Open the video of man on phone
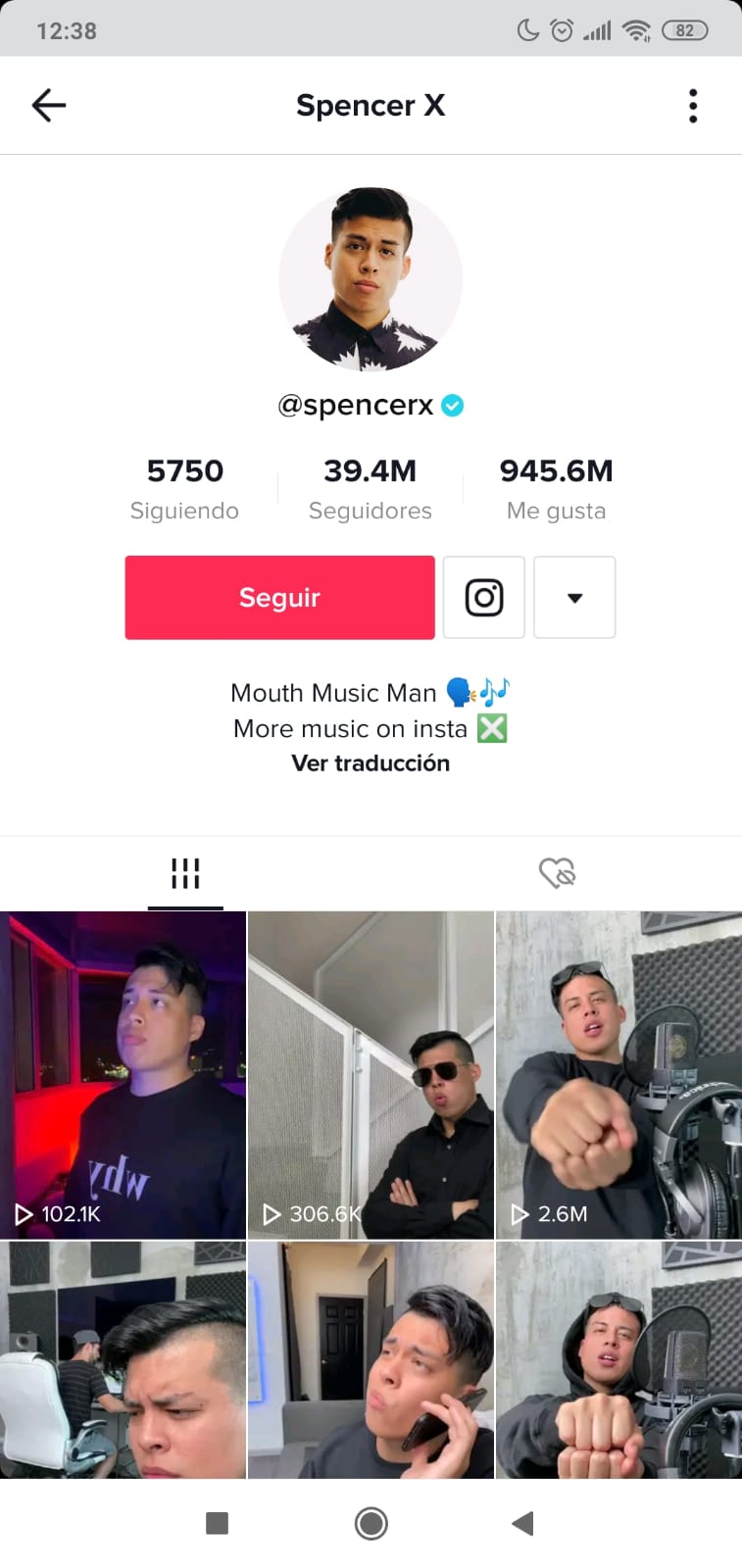742x1568 pixels. tap(371, 1360)
